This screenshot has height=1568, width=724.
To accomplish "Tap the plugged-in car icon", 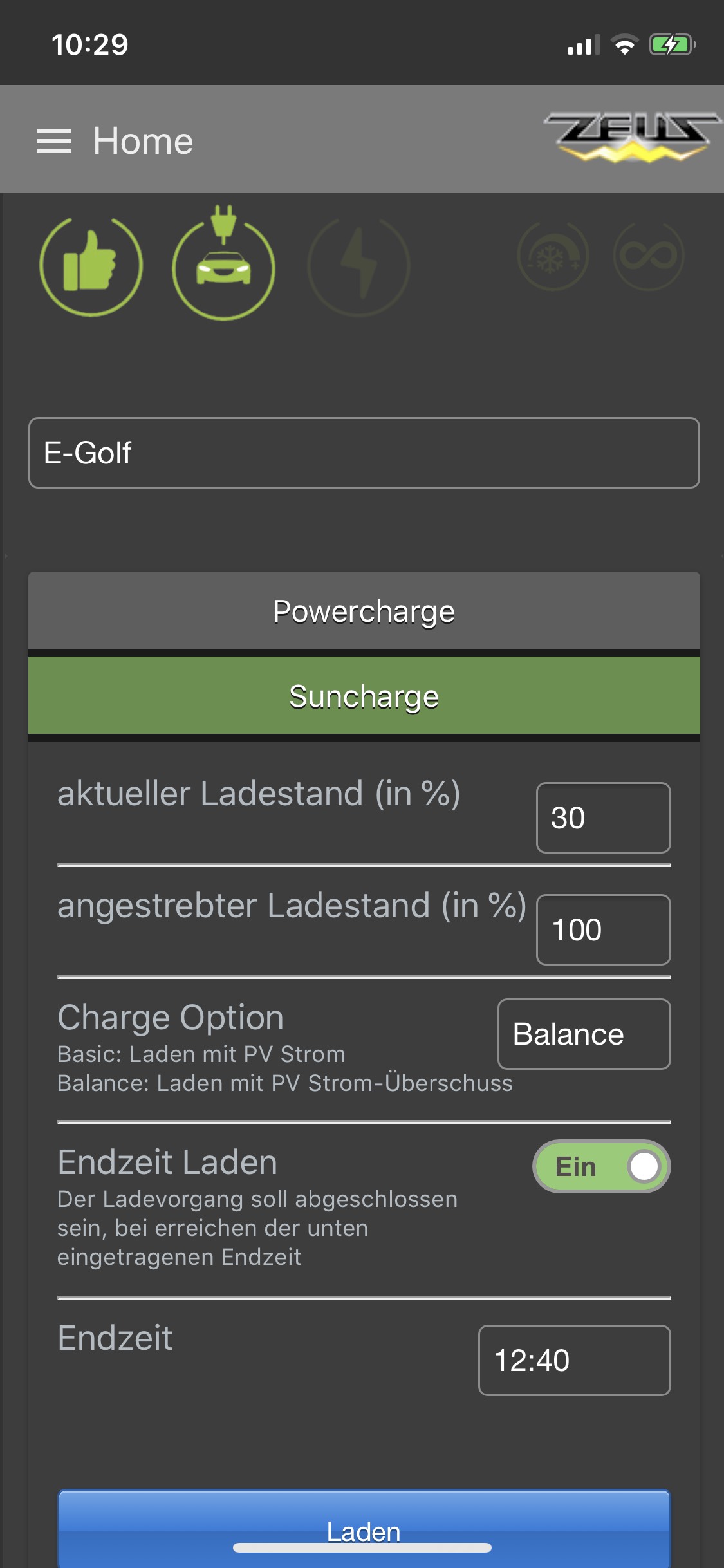I will pos(223,263).
